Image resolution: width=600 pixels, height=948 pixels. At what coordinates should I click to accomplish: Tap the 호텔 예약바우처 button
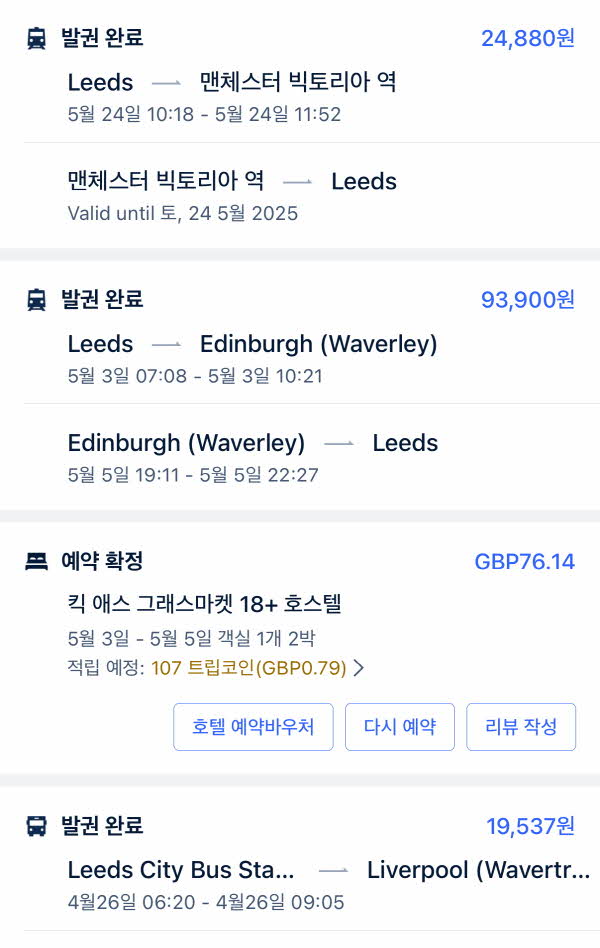253,727
